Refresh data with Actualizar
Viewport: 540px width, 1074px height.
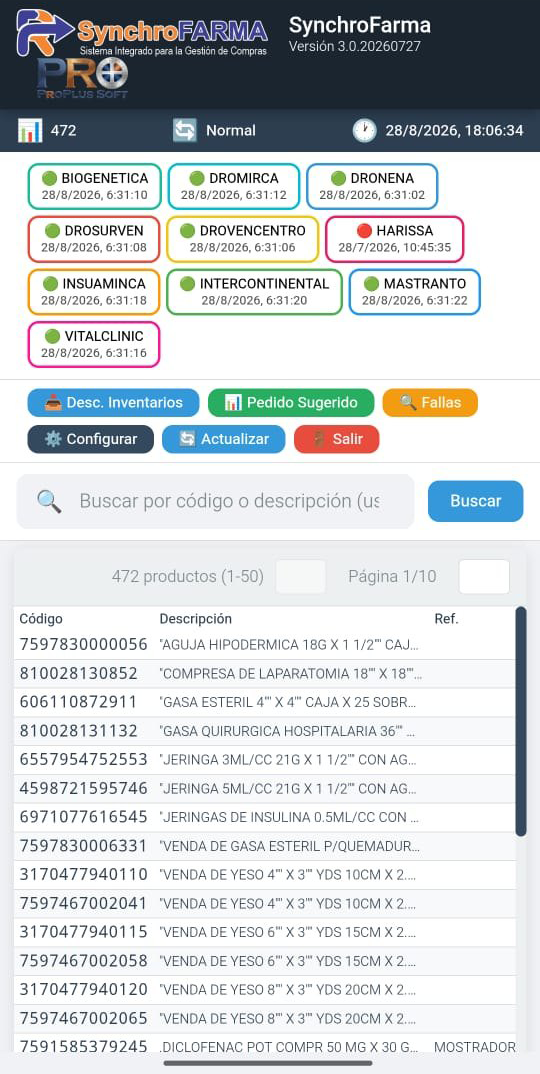223,439
